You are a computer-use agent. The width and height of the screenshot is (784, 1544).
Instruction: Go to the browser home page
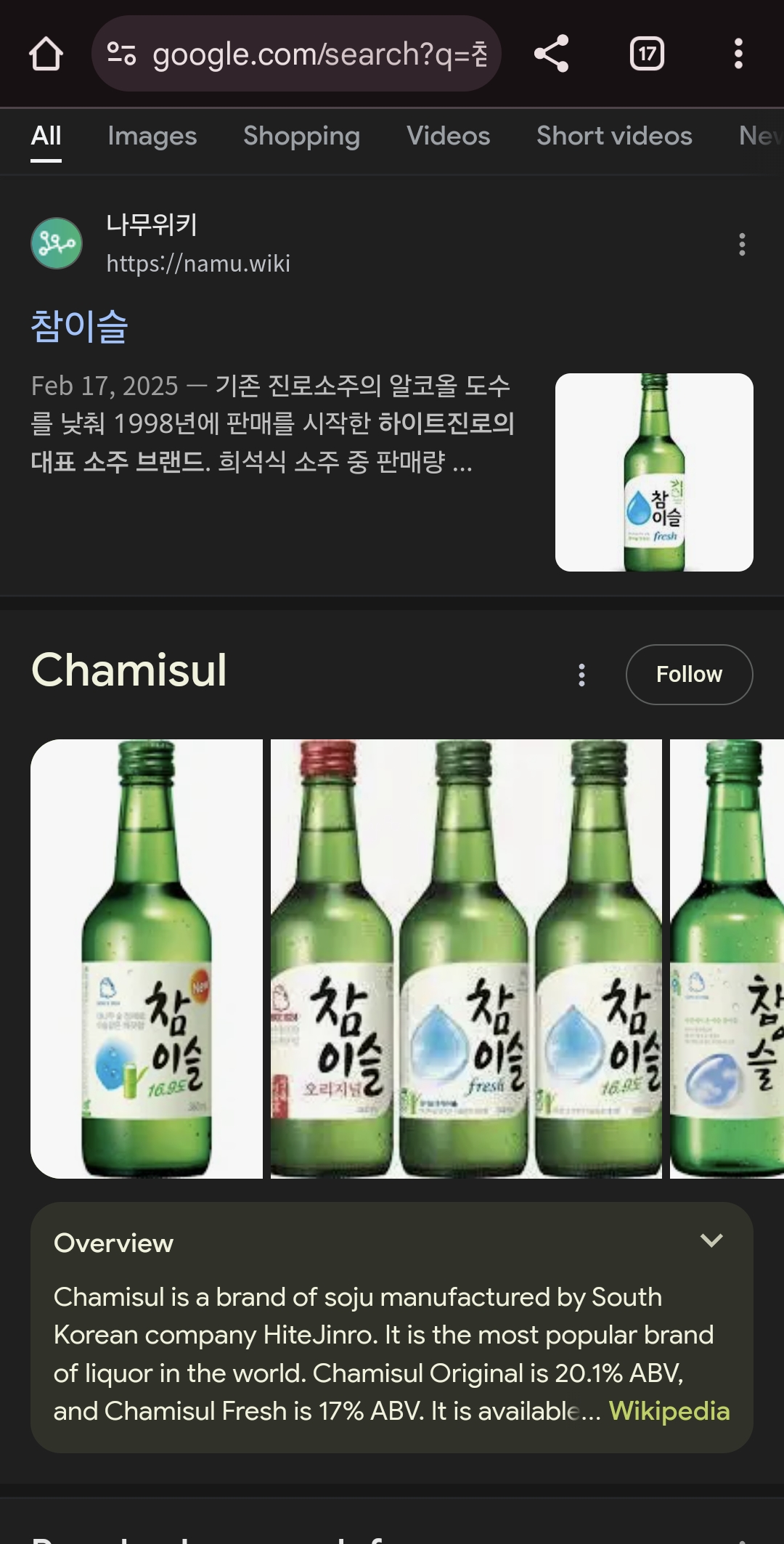pos(46,54)
